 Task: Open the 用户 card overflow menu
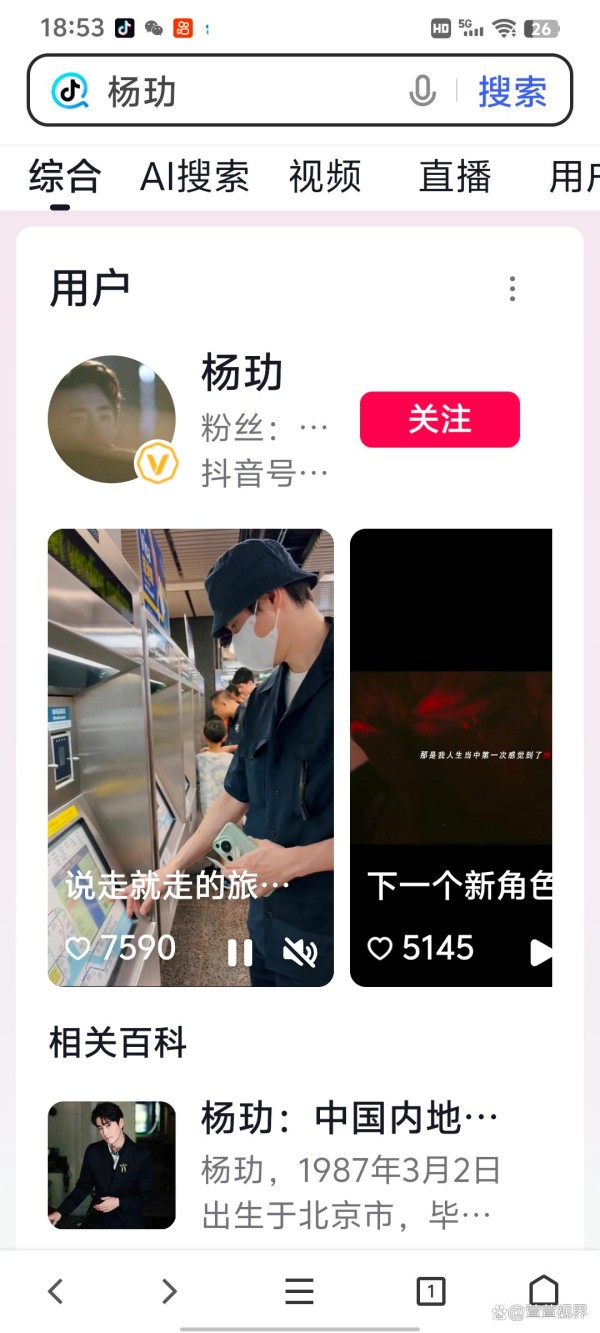tap(512, 289)
